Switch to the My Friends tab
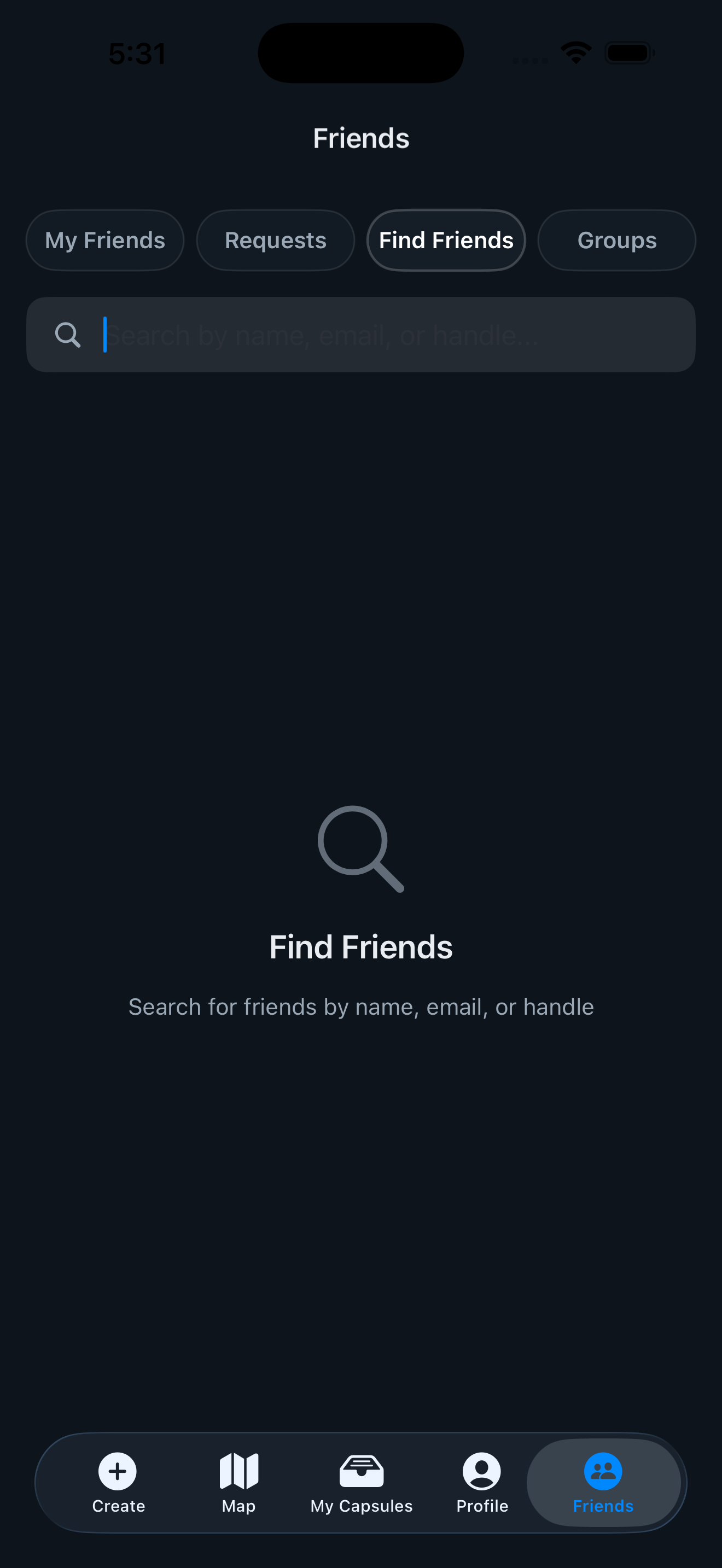Image resolution: width=722 pixels, height=1568 pixels. coord(104,241)
